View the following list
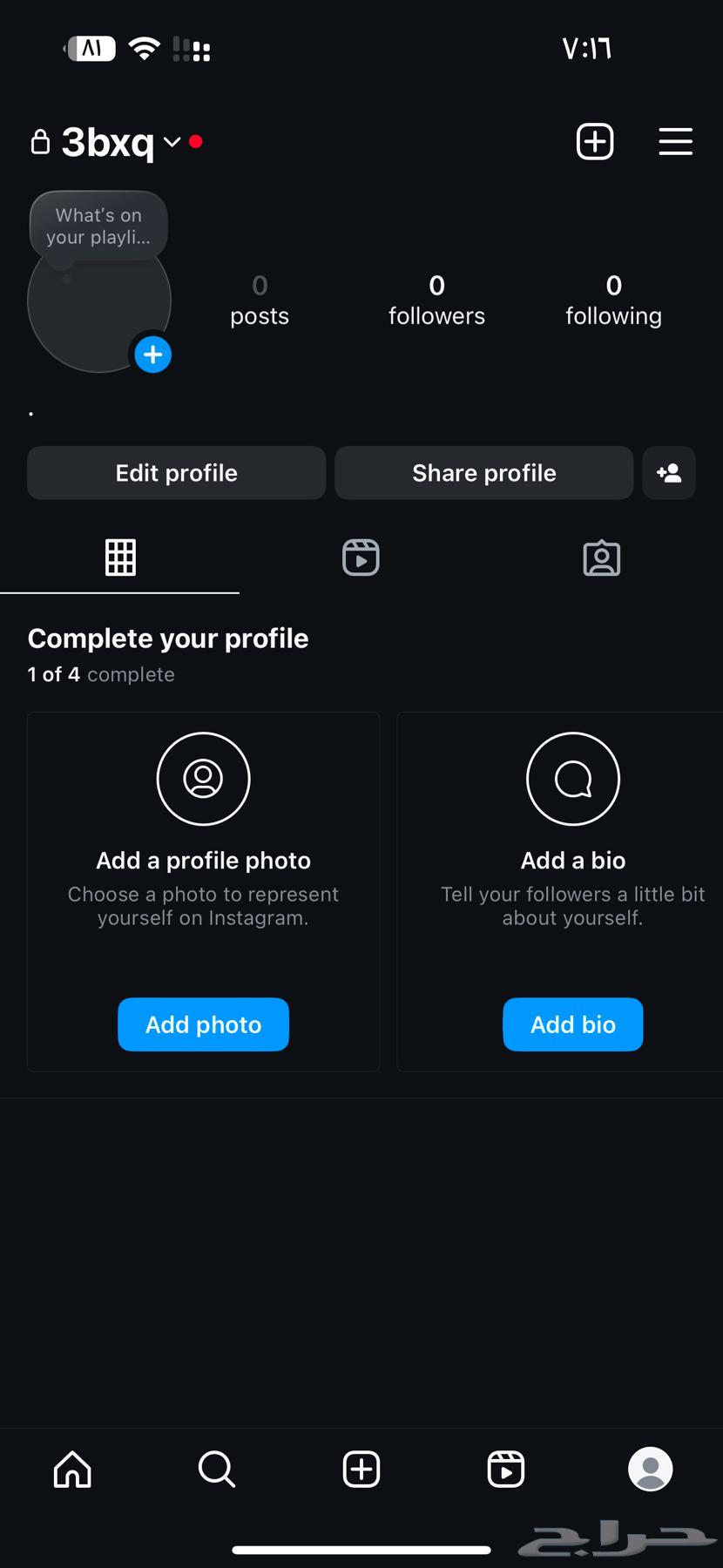 tap(613, 300)
